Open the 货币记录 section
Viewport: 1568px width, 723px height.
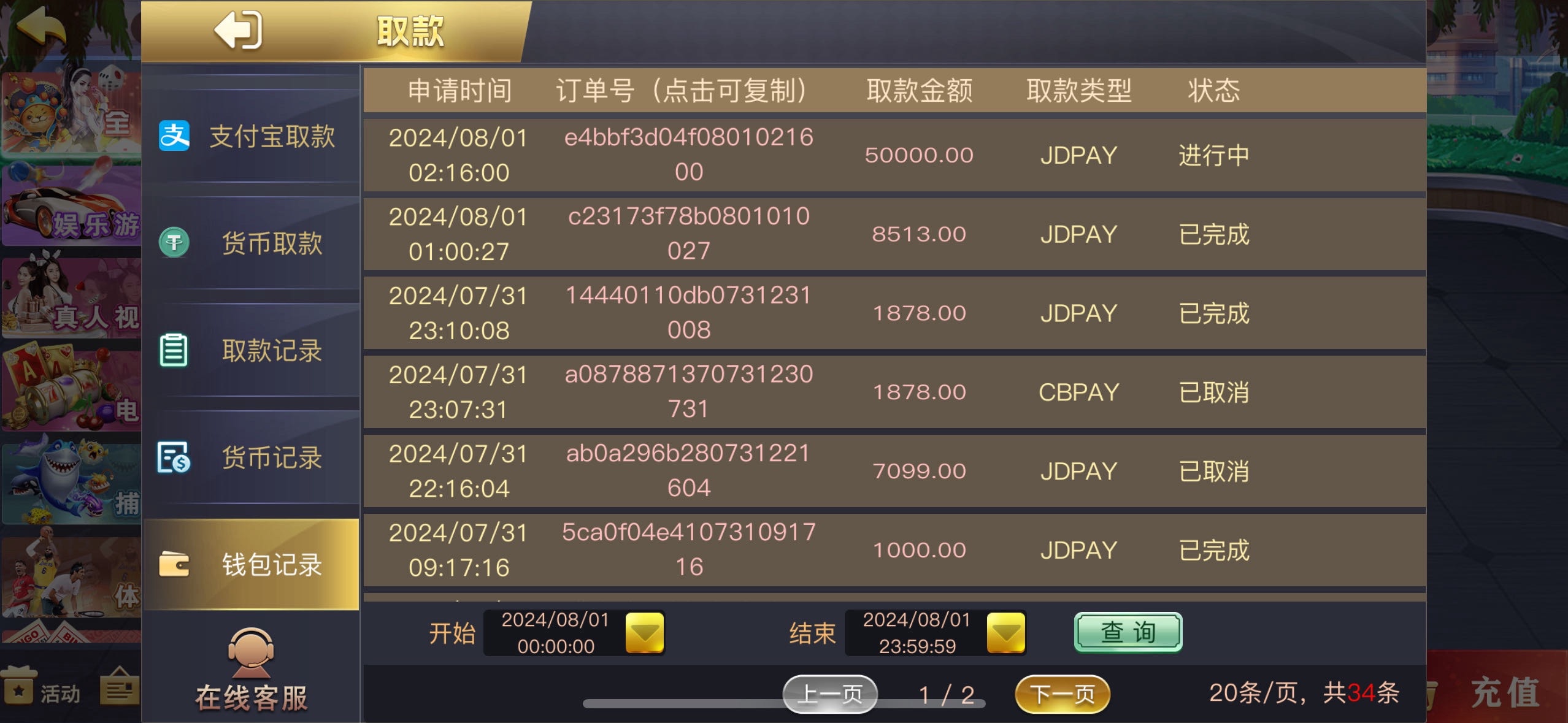pyautogui.click(x=250, y=457)
